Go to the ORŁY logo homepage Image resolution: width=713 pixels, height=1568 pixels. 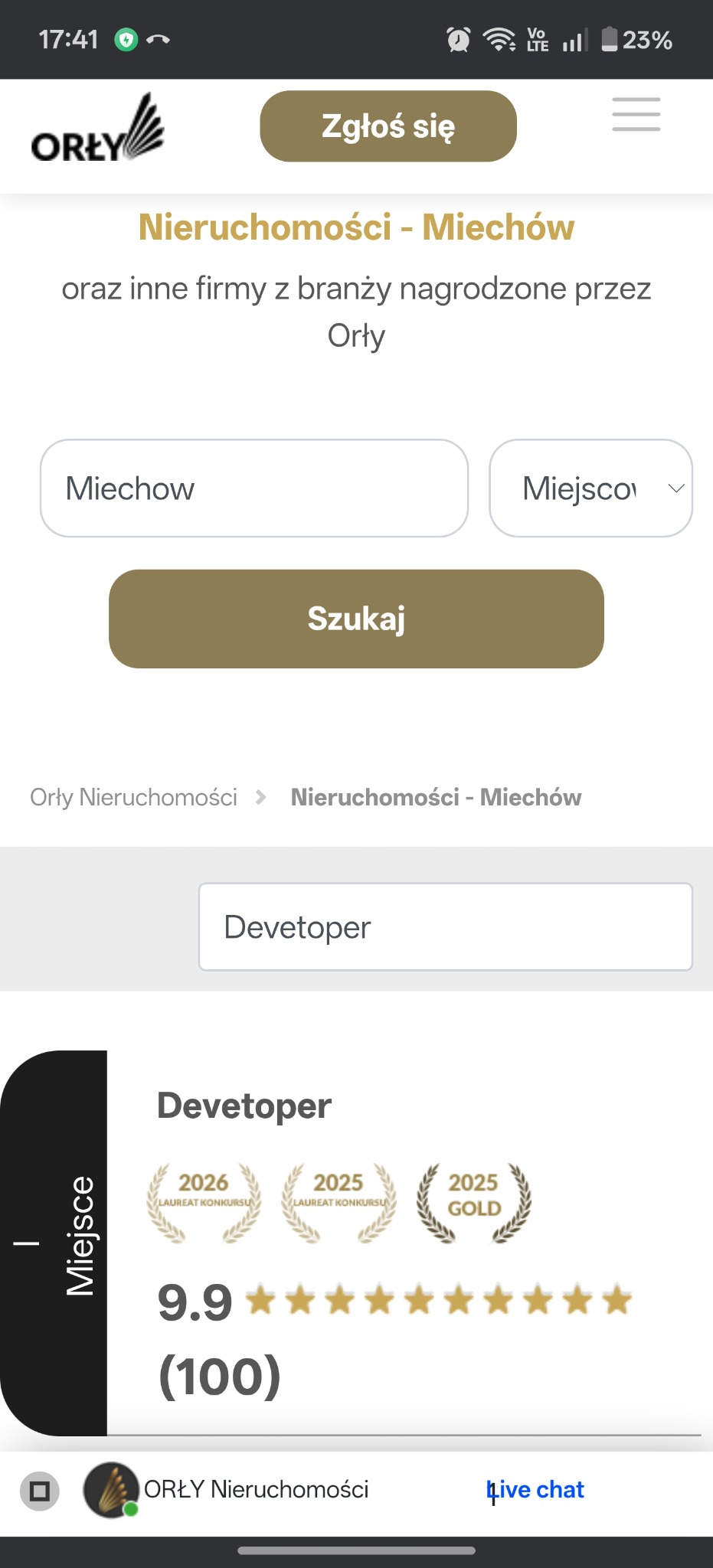[x=97, y=129]
